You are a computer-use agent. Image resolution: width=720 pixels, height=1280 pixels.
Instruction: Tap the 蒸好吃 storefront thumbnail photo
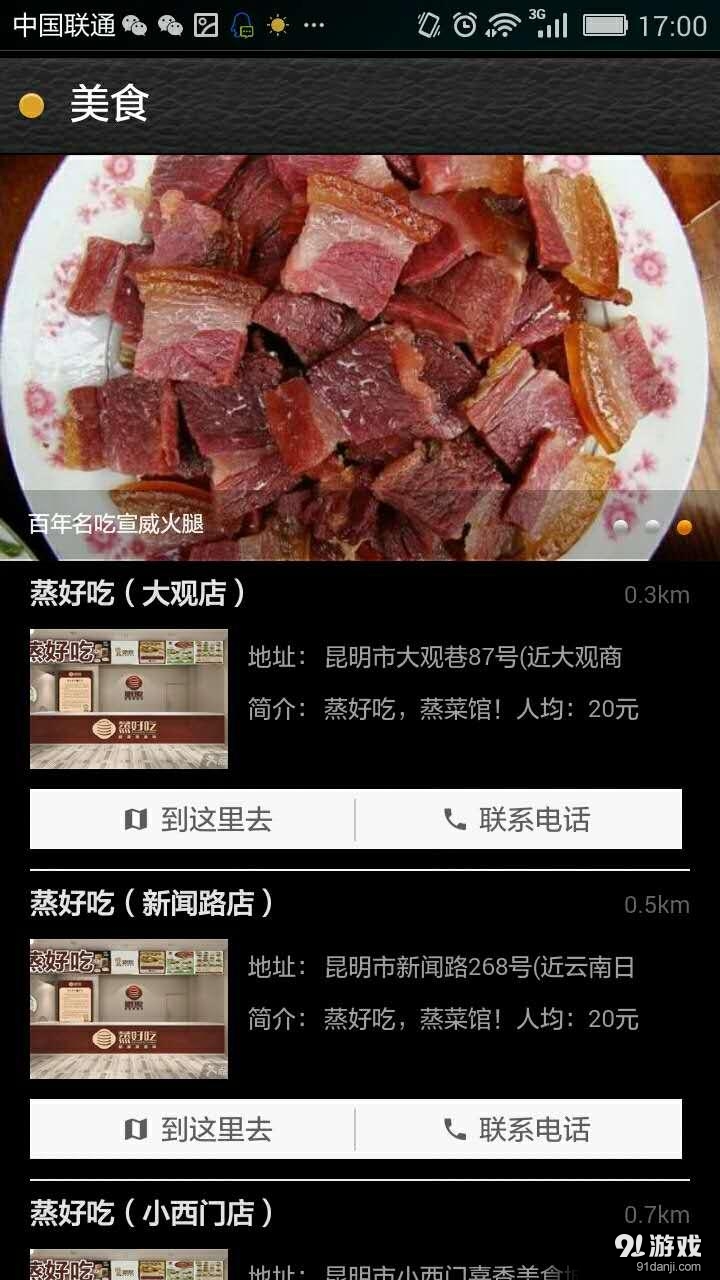click(128, 698)
